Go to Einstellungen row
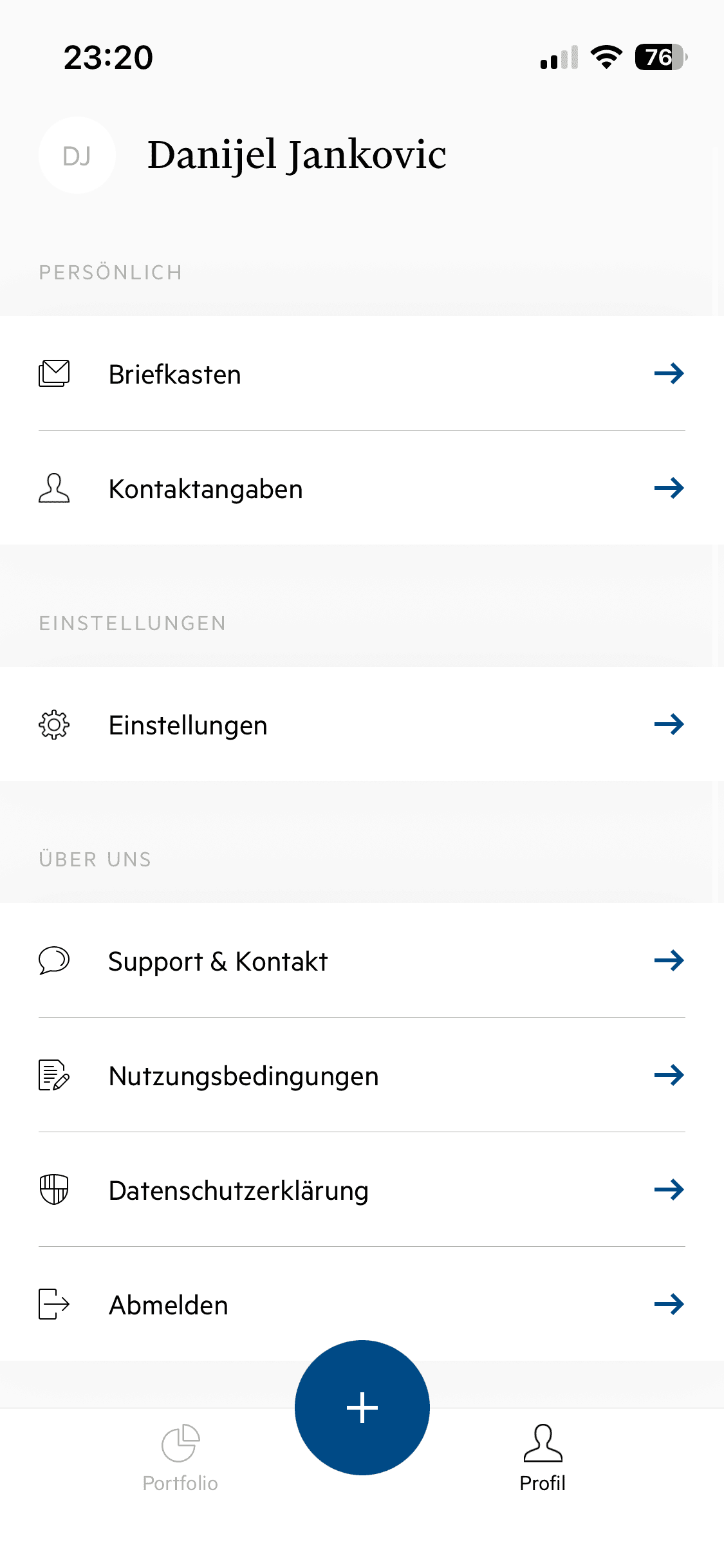 click(360, 725)
